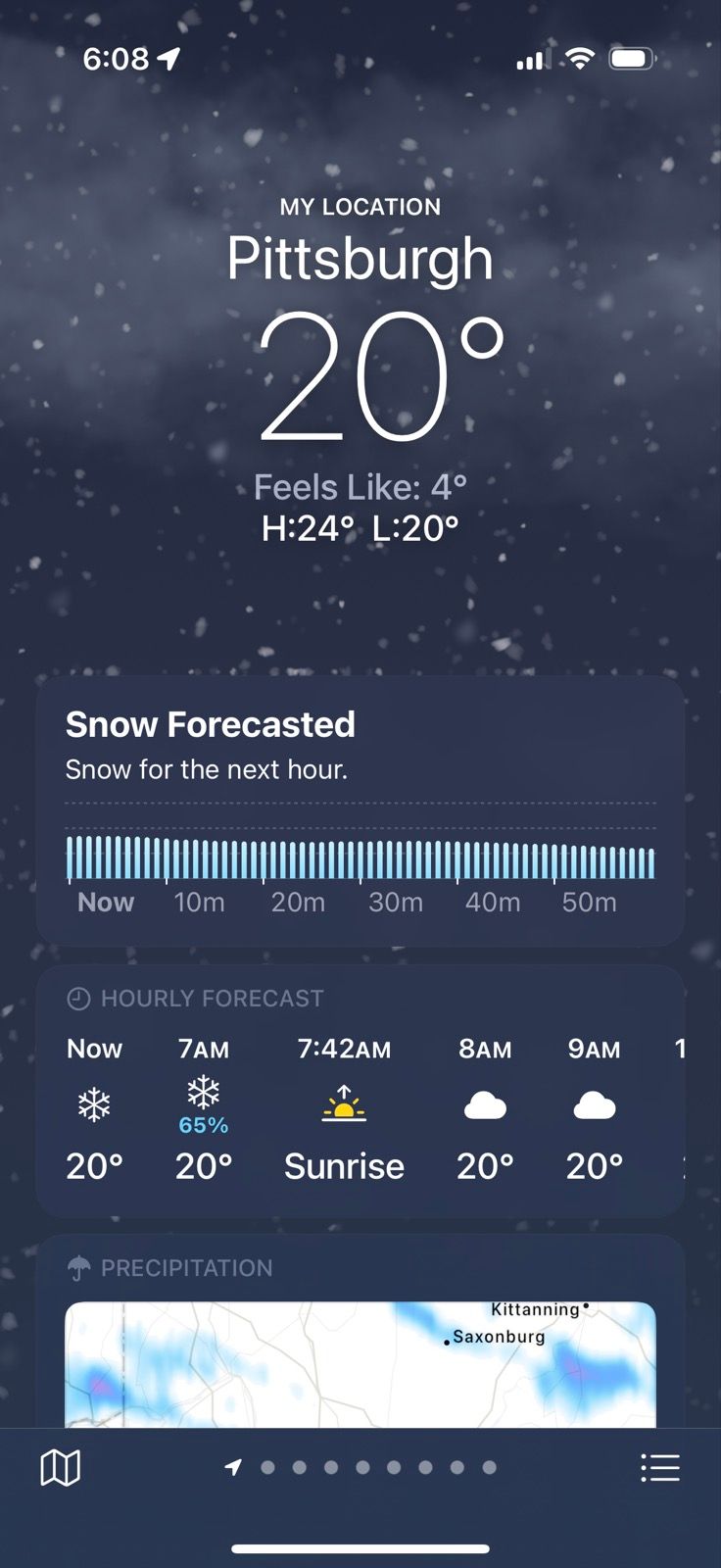721x1568 pixels.
Task: Open the Snow Forecasted card
Action: (360, 809)
